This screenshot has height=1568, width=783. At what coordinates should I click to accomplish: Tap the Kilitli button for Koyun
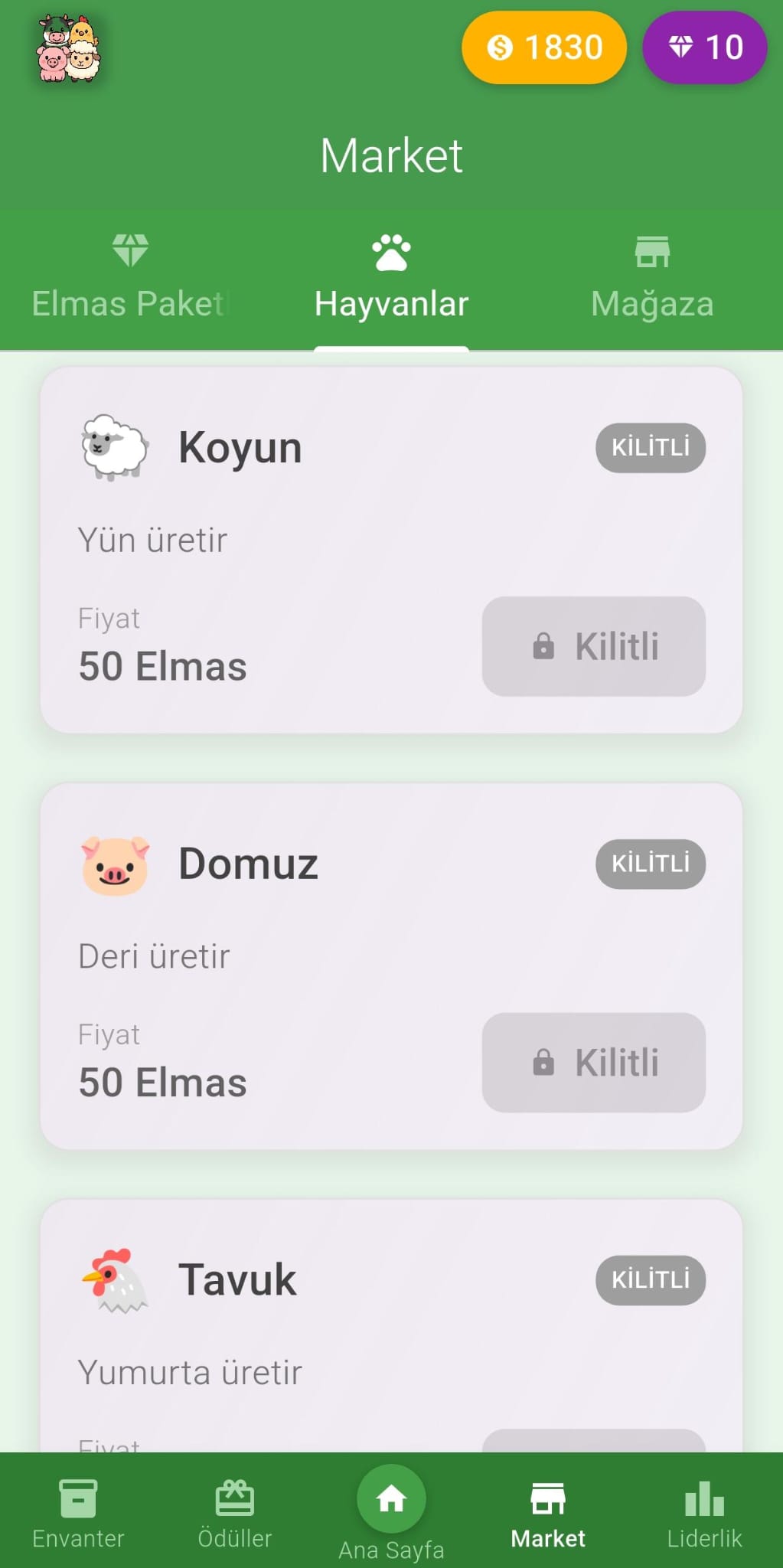point(593,646)
